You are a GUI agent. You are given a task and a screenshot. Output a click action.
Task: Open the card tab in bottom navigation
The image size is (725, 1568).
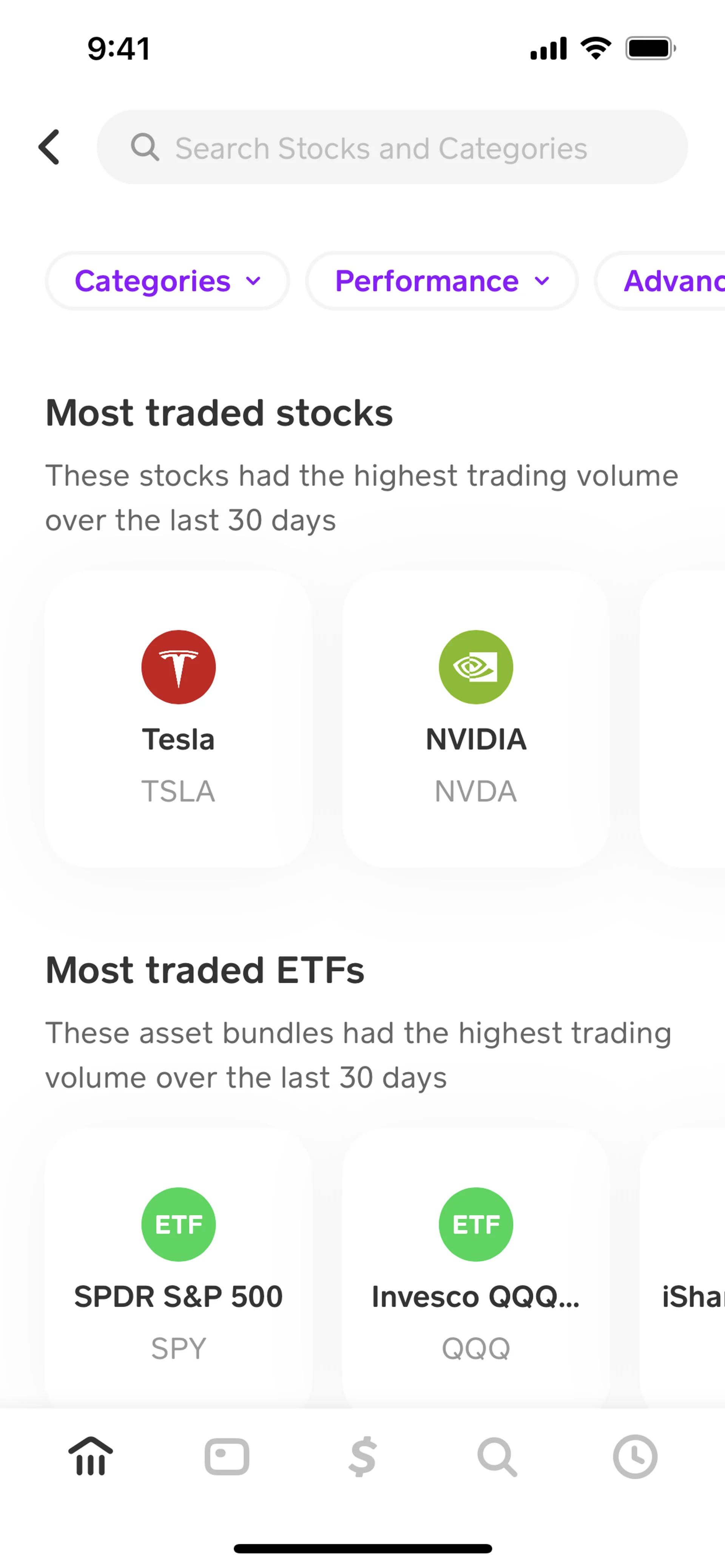coord(227,1456)
